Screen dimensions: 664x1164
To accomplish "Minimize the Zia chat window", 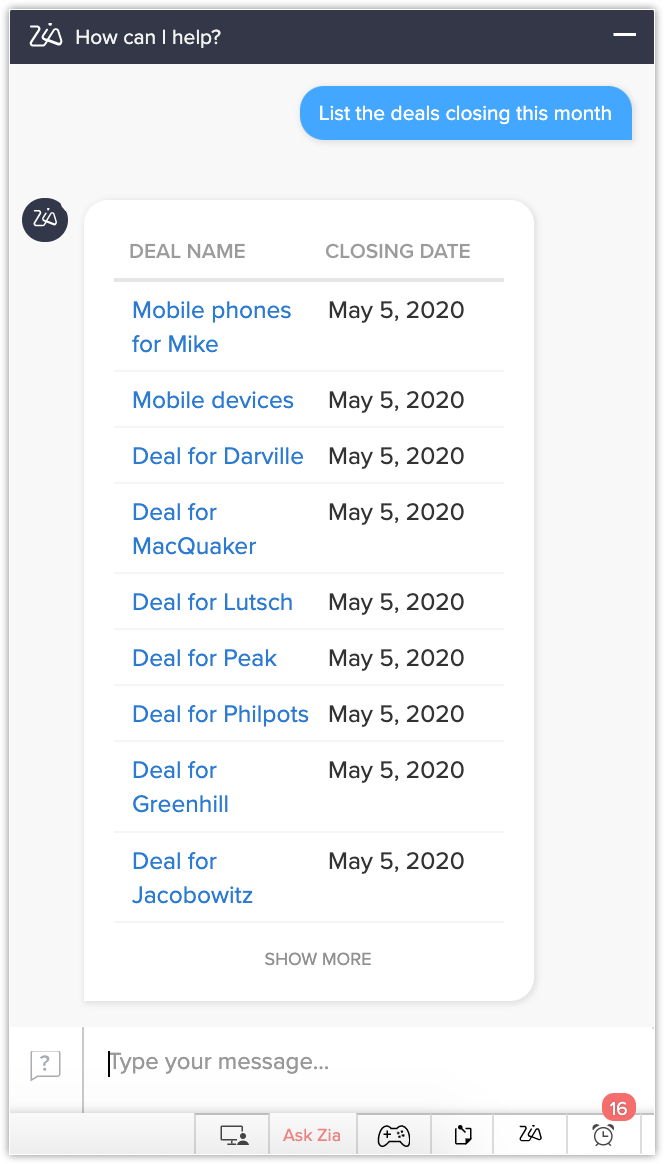I will click(625, 36).
